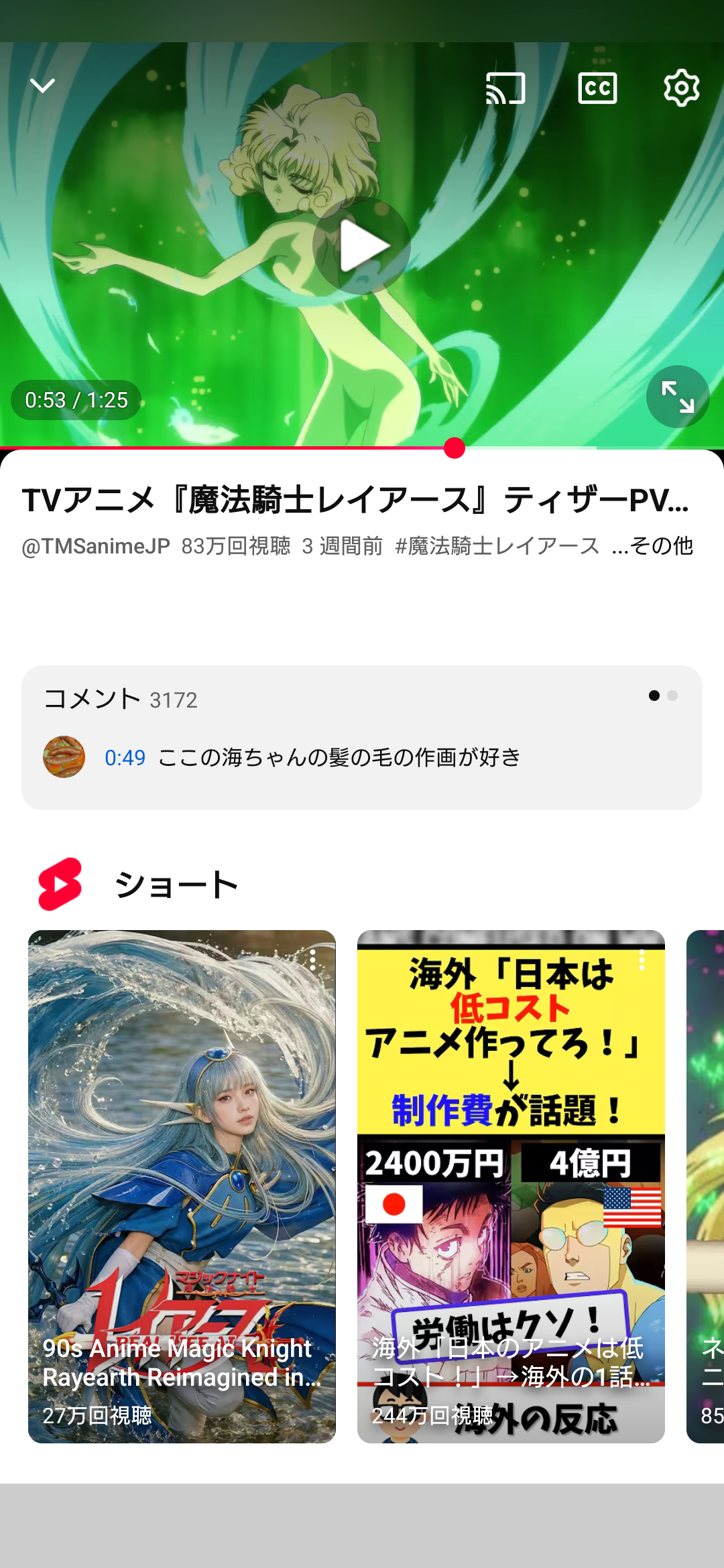The height and width of the screenshot is (1568, 724).
Task: Open overflow menu on the 244万回視聴 short
Action: coord(642,960)
